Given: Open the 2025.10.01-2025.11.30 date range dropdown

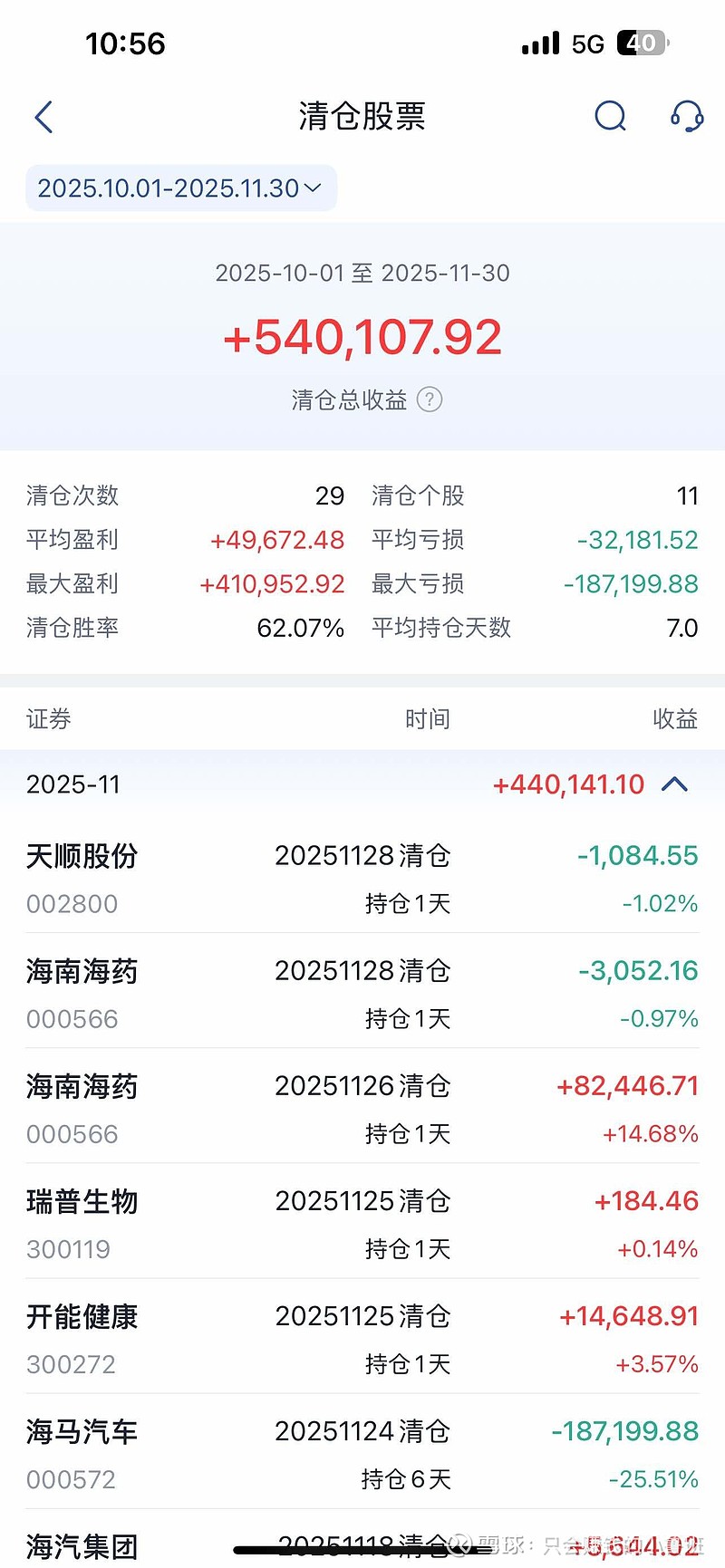Looking at the screenshot, I should 180,188.
